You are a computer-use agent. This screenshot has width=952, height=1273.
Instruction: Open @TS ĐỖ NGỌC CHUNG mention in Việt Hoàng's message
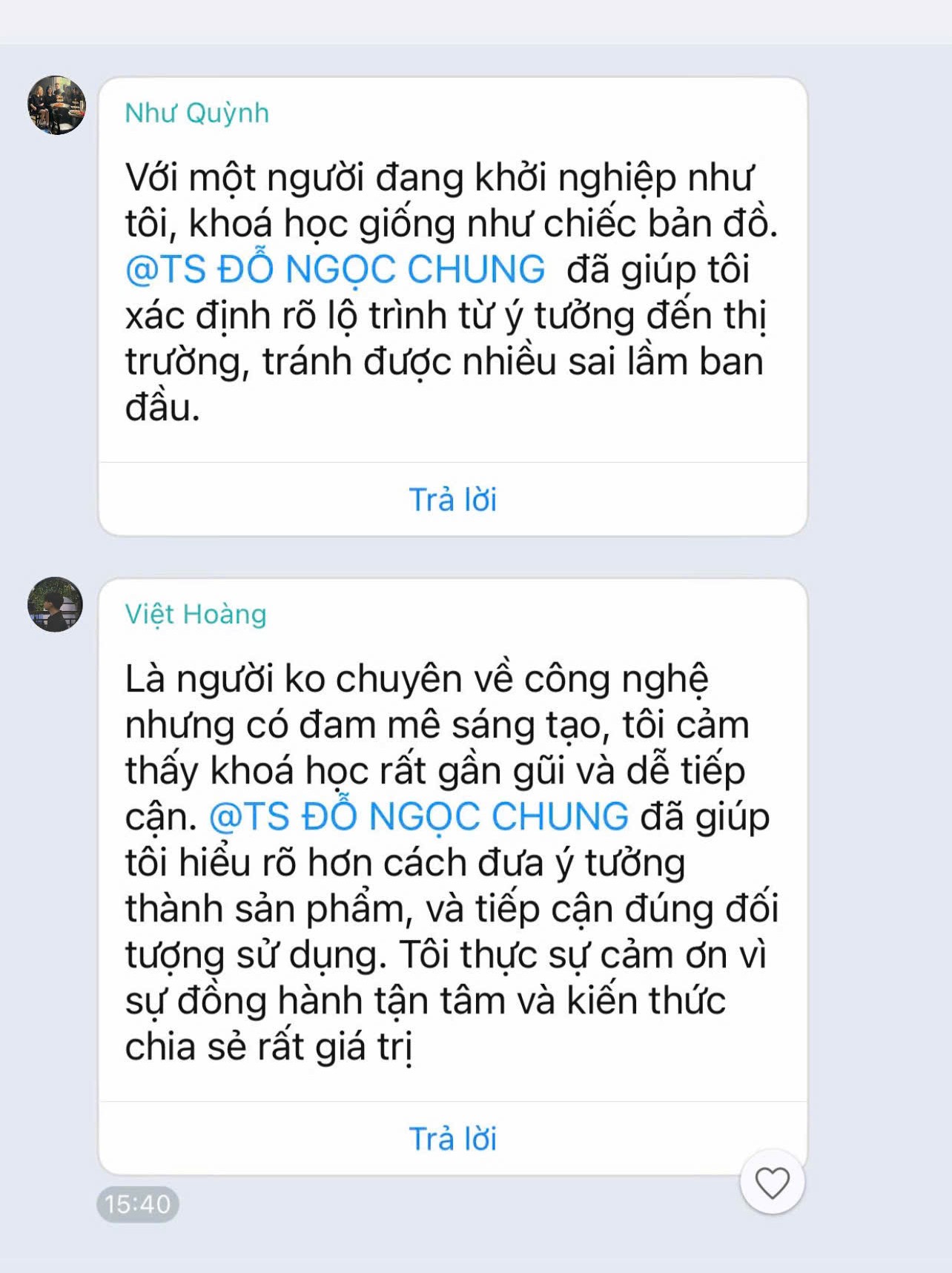click(x=419, y=817)
